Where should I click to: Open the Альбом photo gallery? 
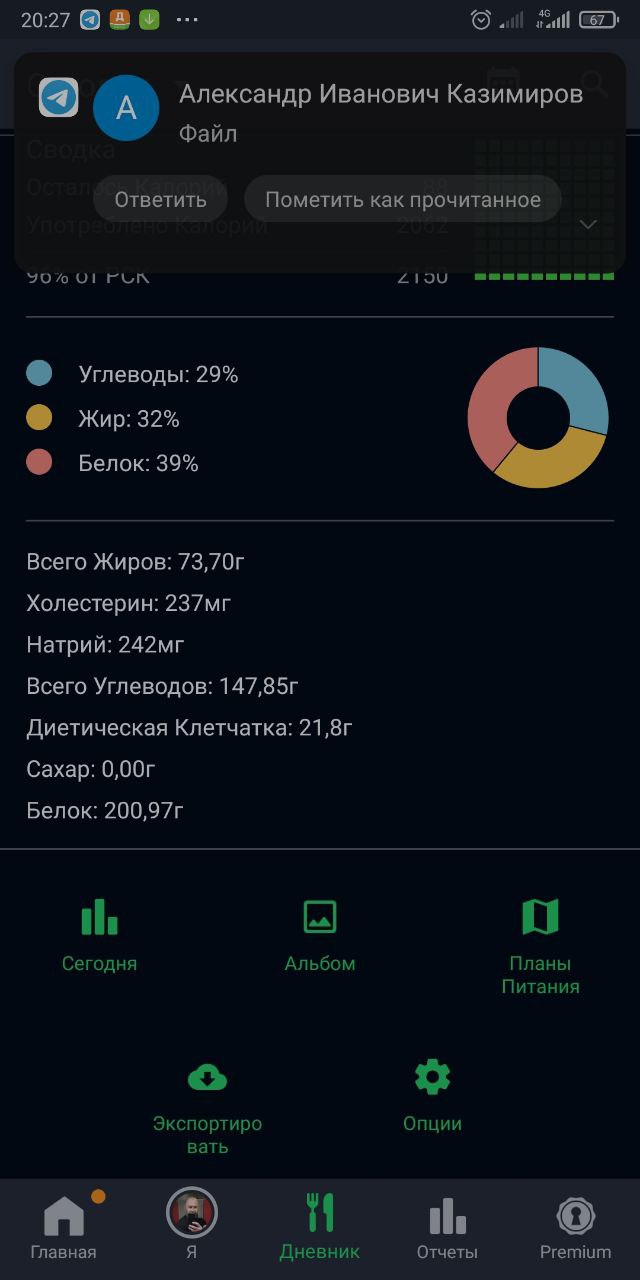pos(320,934)
